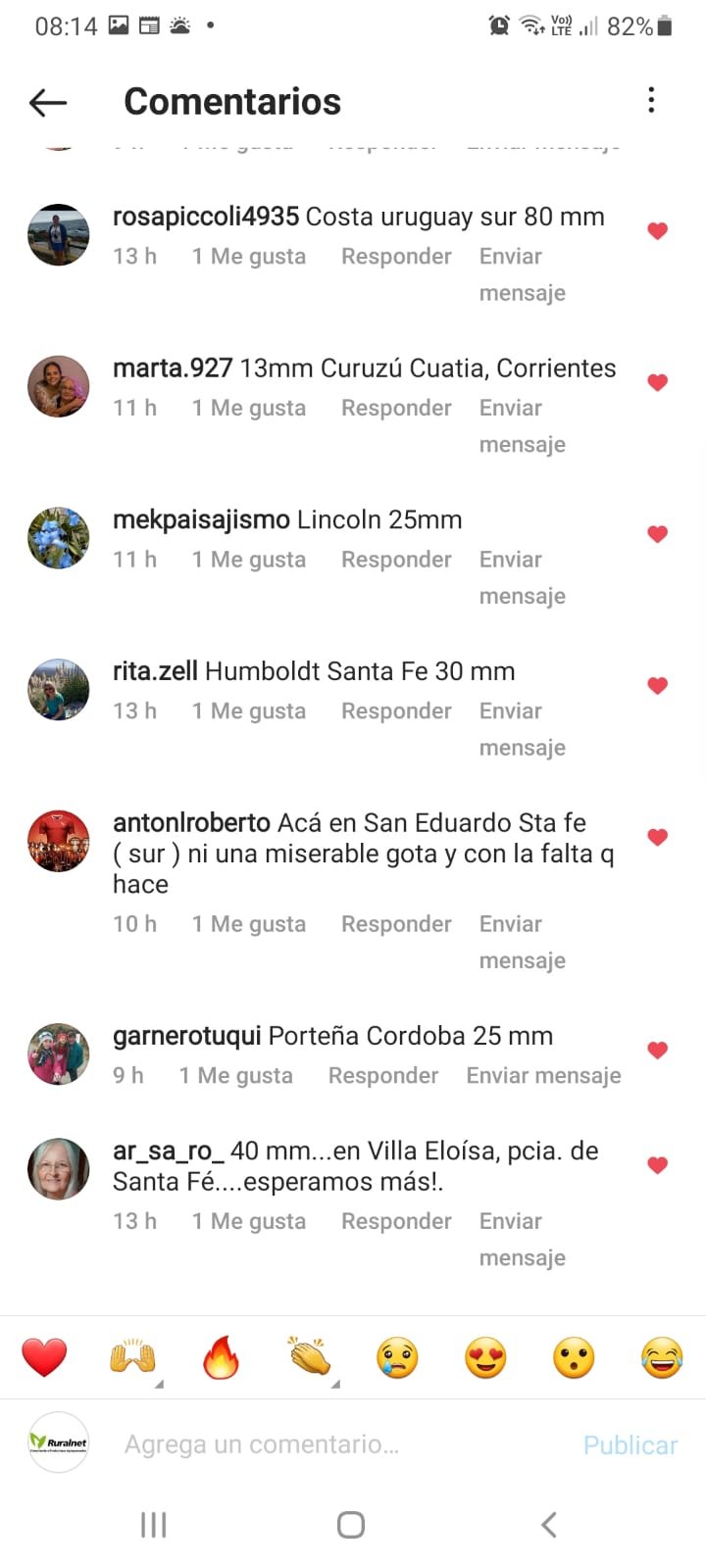This screenshot has width=706, height=1568.
Task: Unlike rosapiccoli4935's comment with the heart
Action: coord(657,231)
